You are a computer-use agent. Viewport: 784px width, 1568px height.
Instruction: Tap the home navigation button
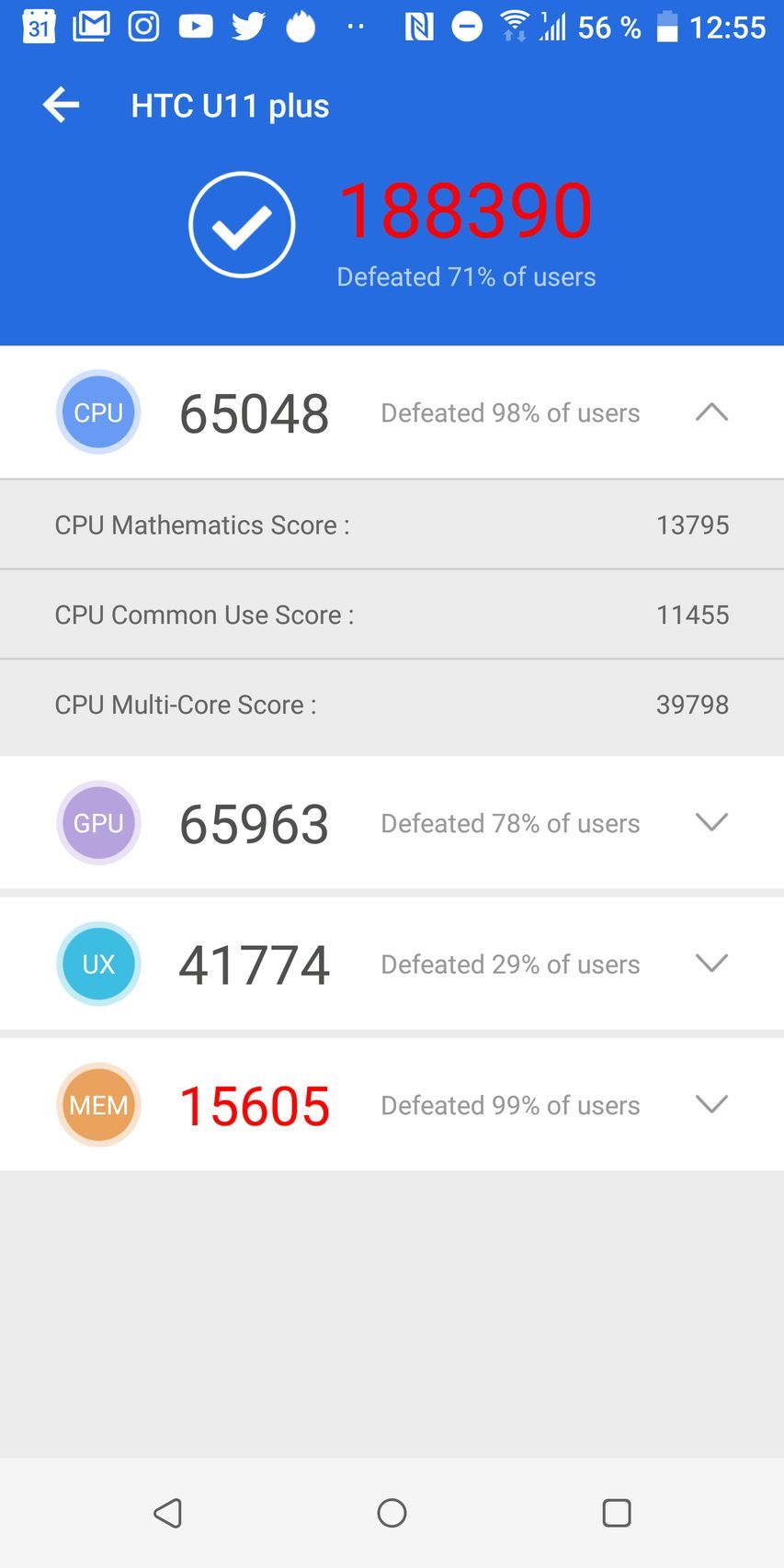[x=392, y=1512]
